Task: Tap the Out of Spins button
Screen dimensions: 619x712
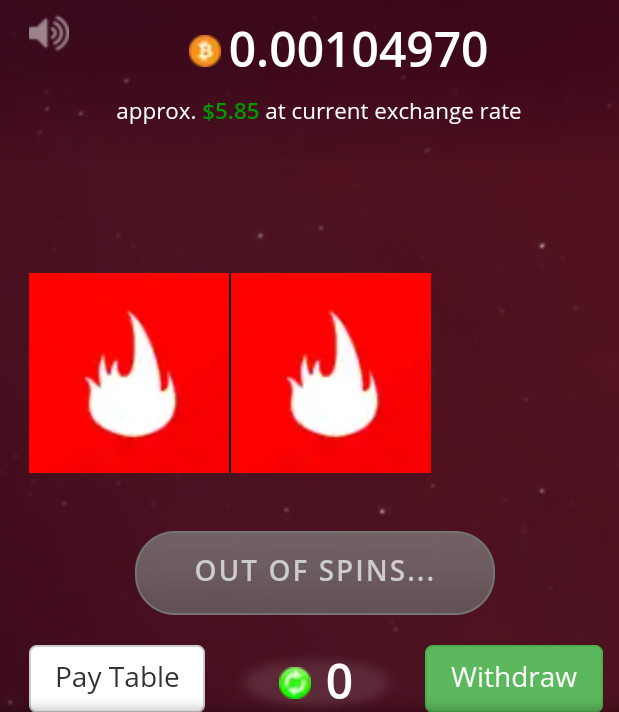Action: pos(314,572)
